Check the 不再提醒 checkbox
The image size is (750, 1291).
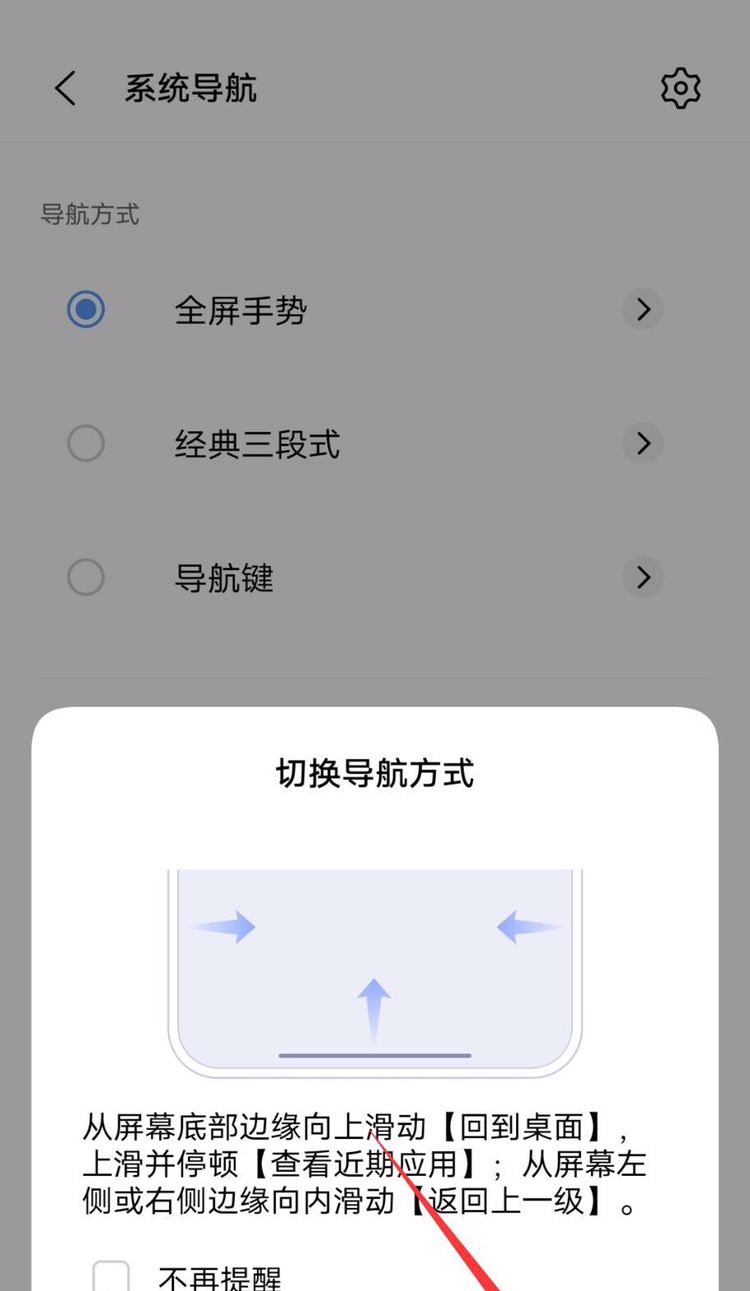111,1276
